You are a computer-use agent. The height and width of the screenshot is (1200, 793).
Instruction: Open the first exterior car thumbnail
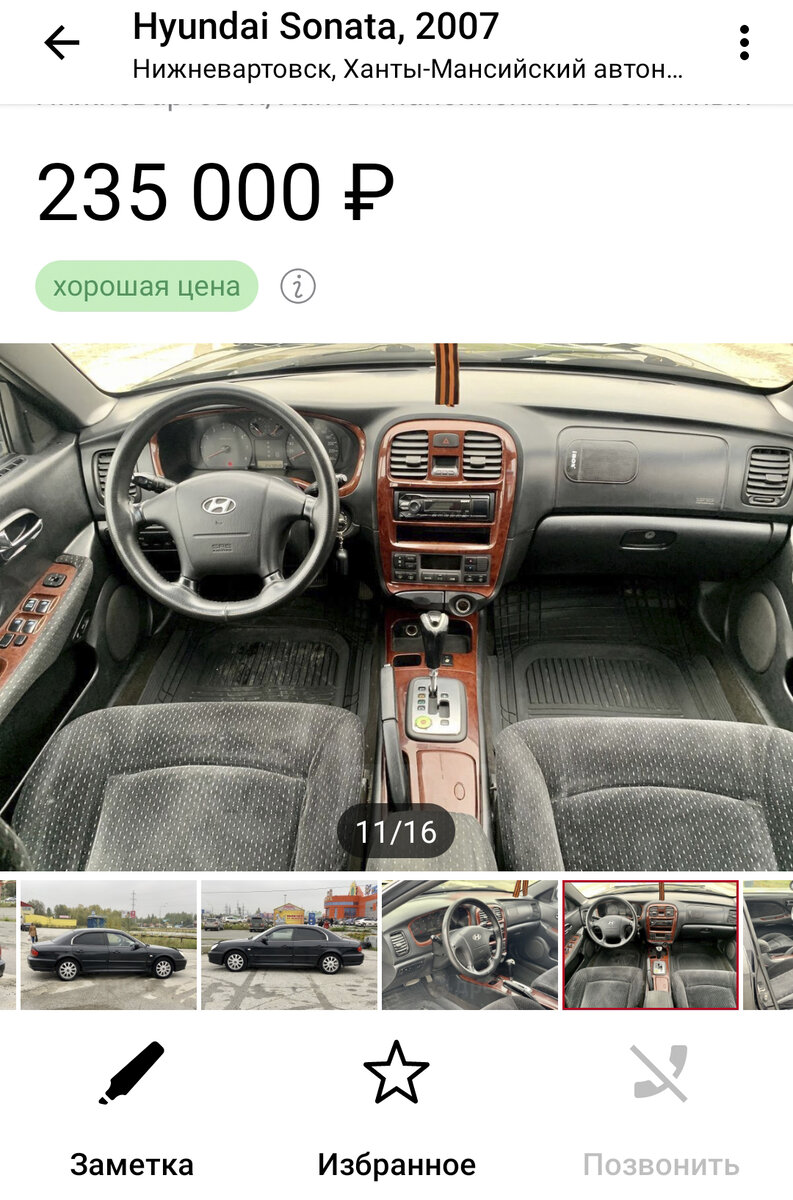96,946
